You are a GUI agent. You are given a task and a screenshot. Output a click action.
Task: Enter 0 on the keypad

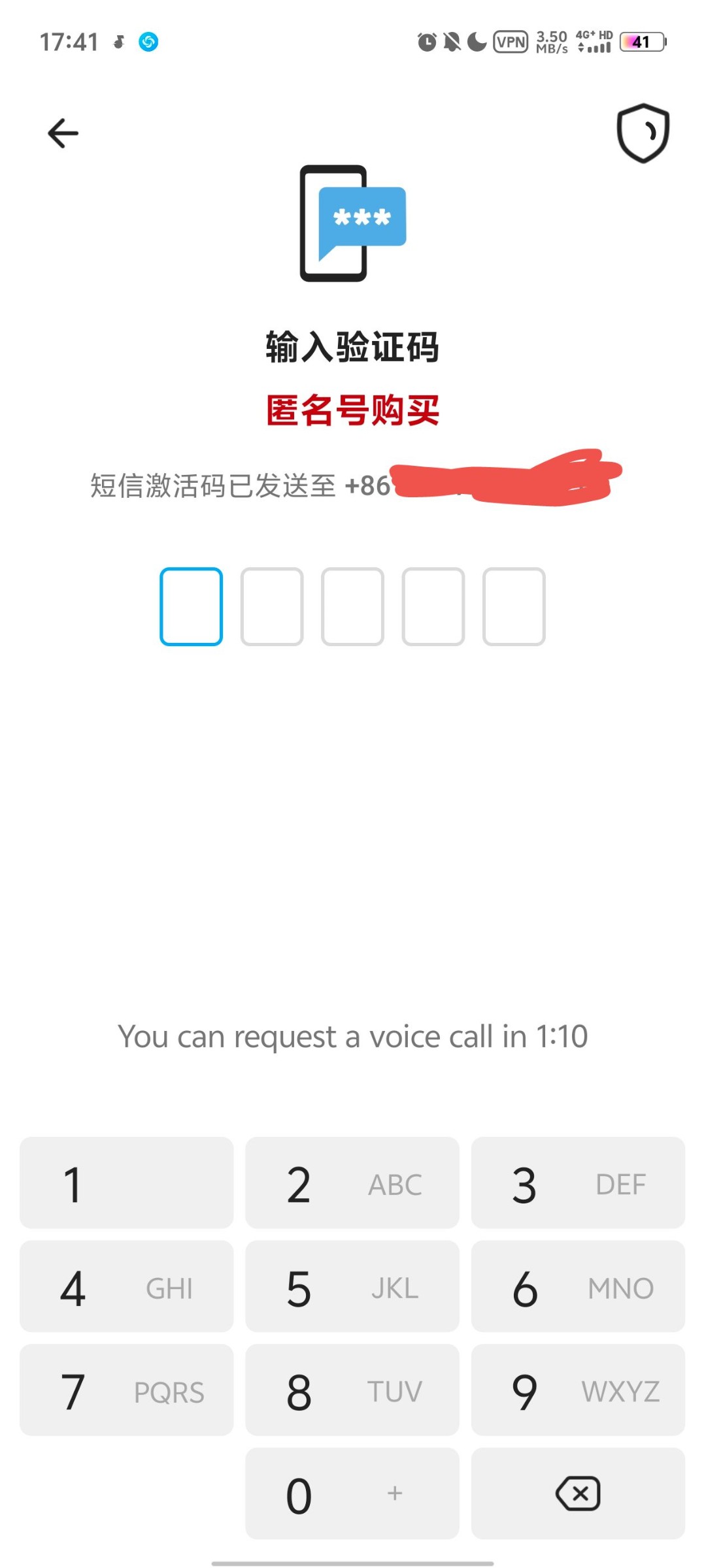pos(352,1494)
